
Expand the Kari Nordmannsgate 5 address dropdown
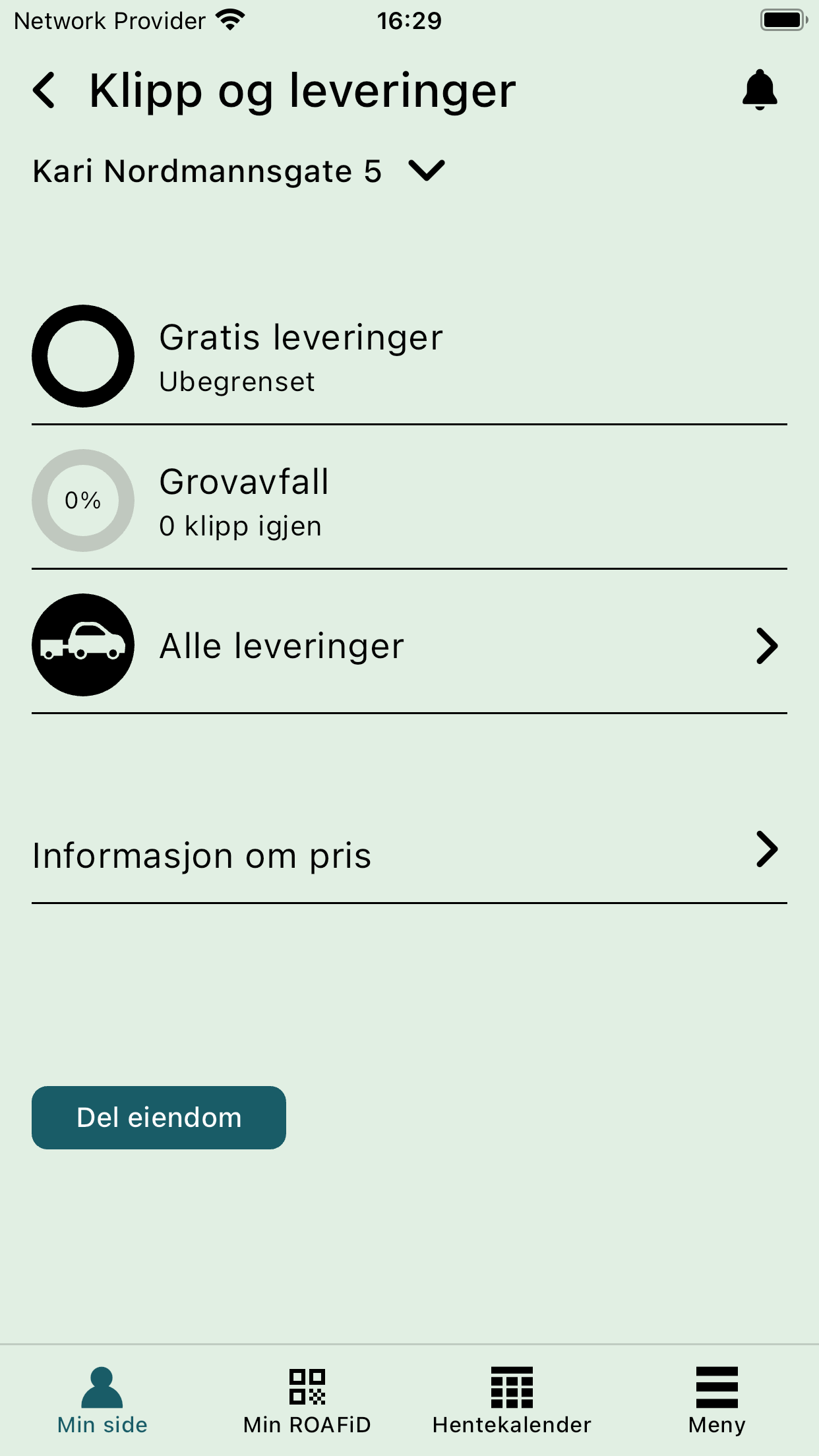pos(239,171)
